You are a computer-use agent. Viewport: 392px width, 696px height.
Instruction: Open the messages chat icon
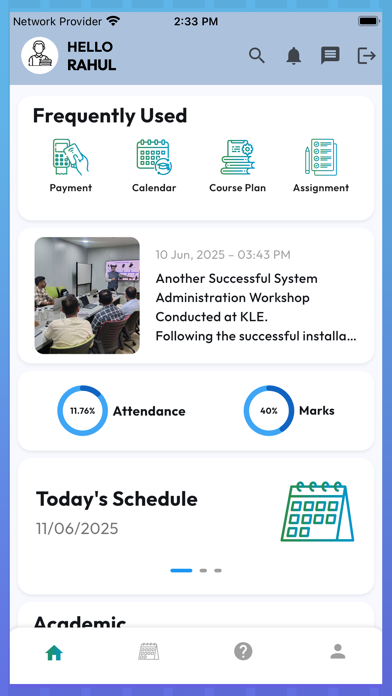coord(330,56)
